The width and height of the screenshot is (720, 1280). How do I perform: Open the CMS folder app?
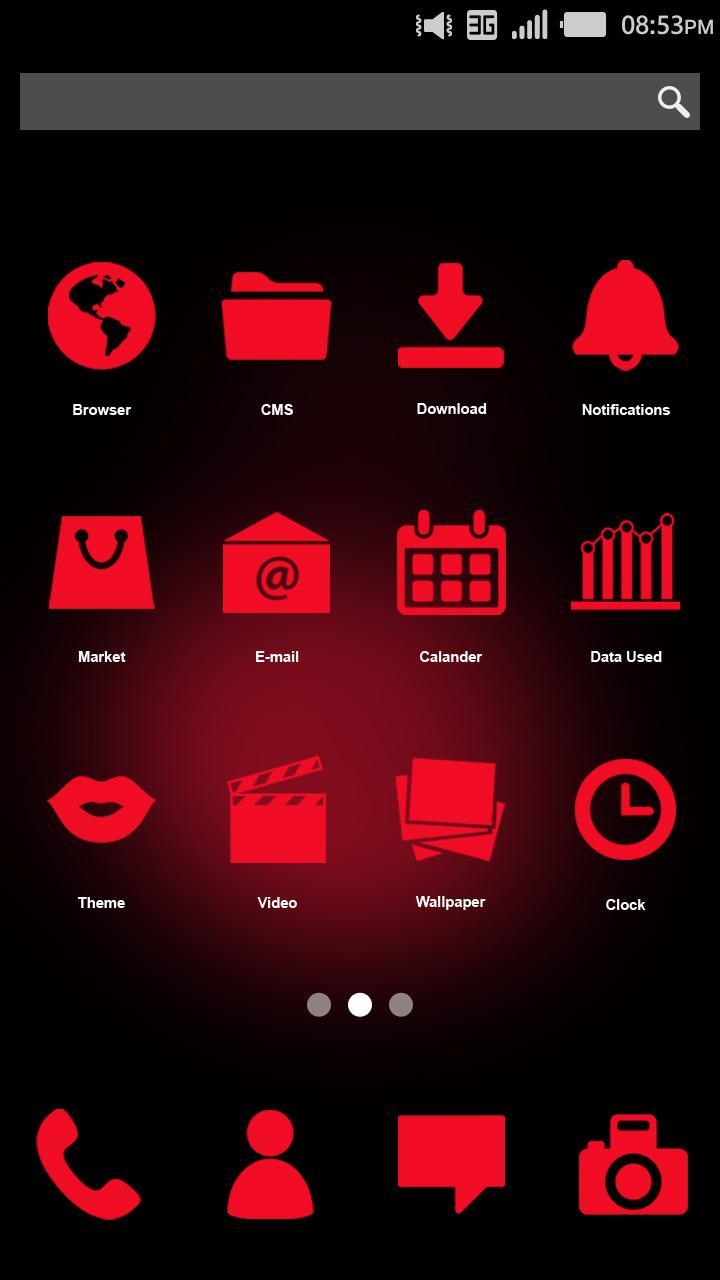(x=276, y=315)
